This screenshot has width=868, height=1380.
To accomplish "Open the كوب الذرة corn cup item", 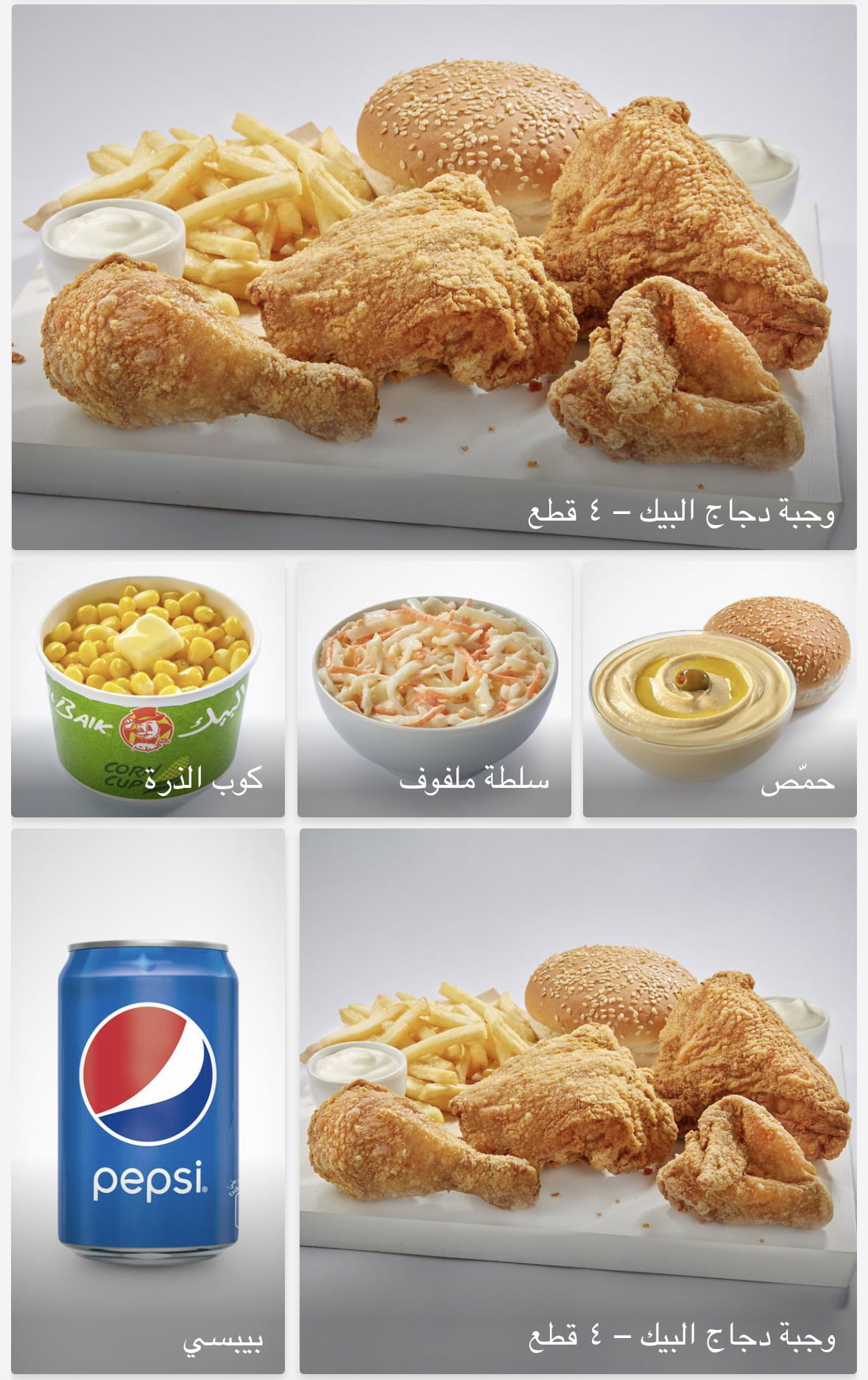I will [x=148, y=689].
